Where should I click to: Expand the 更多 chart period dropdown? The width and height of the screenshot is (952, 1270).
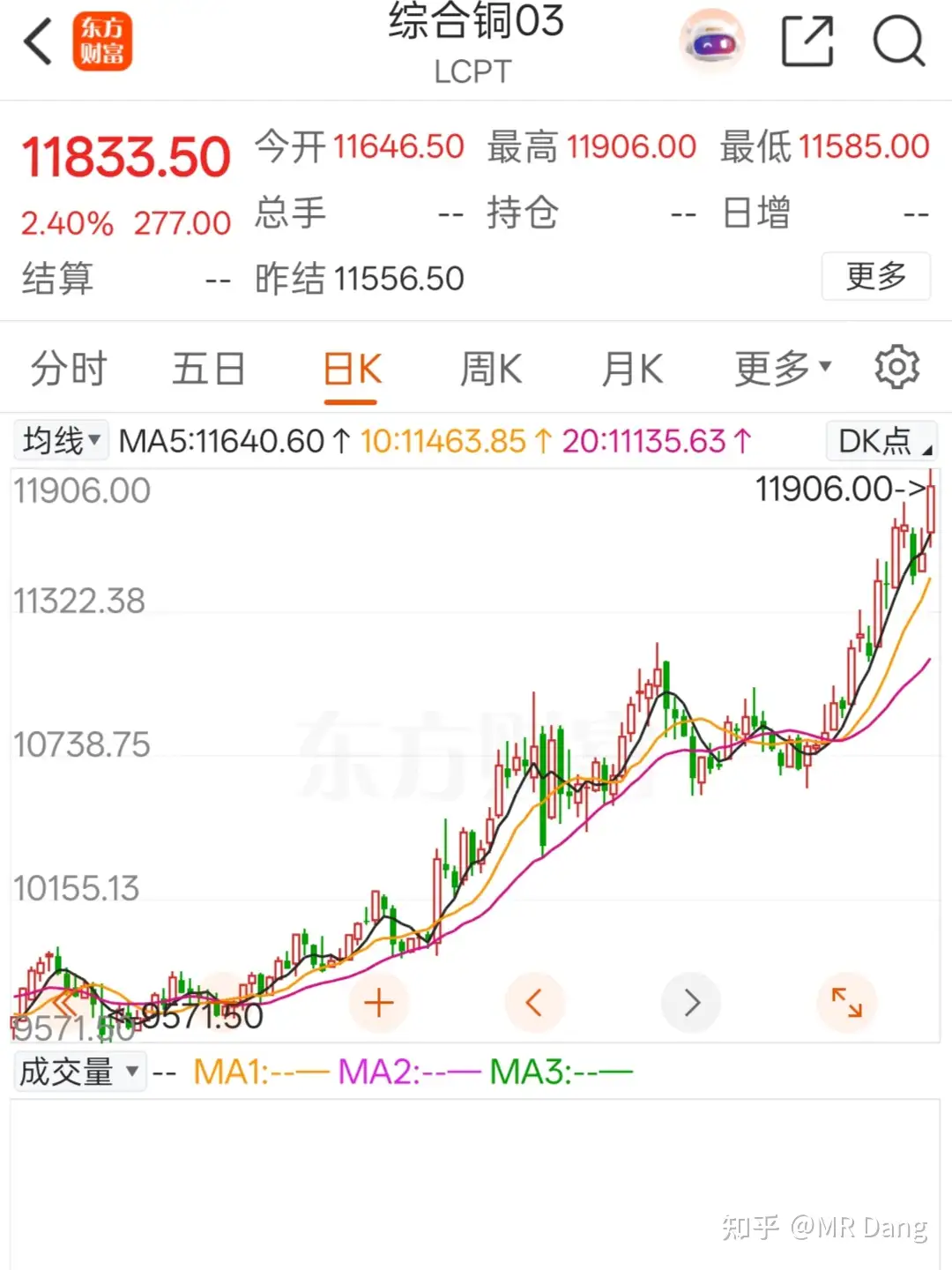pyautogui.click(x=779, y=368)
